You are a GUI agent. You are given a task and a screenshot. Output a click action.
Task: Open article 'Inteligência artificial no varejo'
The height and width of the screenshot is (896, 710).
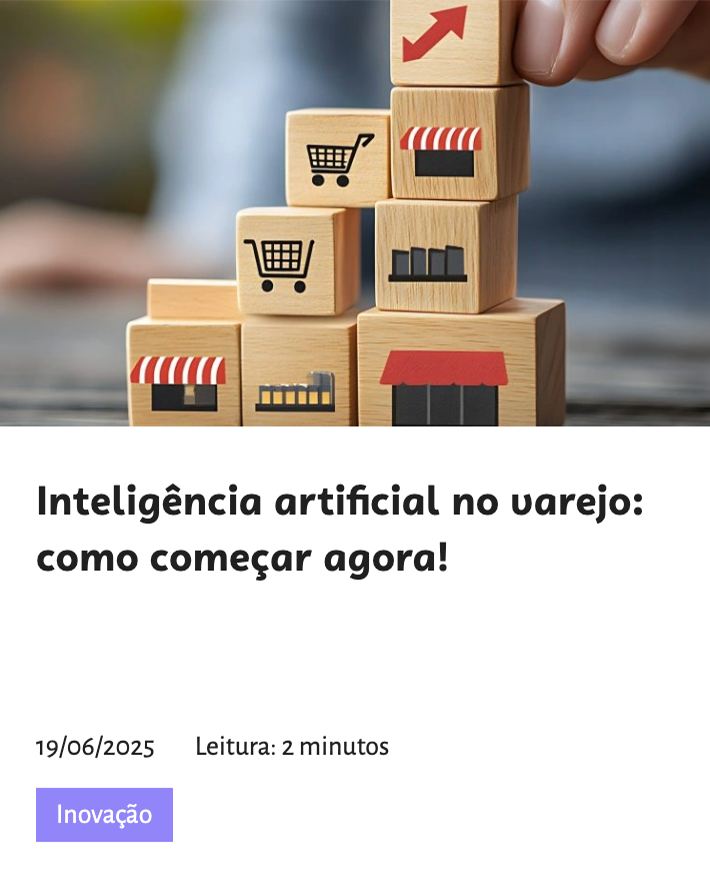coord(340,529)
